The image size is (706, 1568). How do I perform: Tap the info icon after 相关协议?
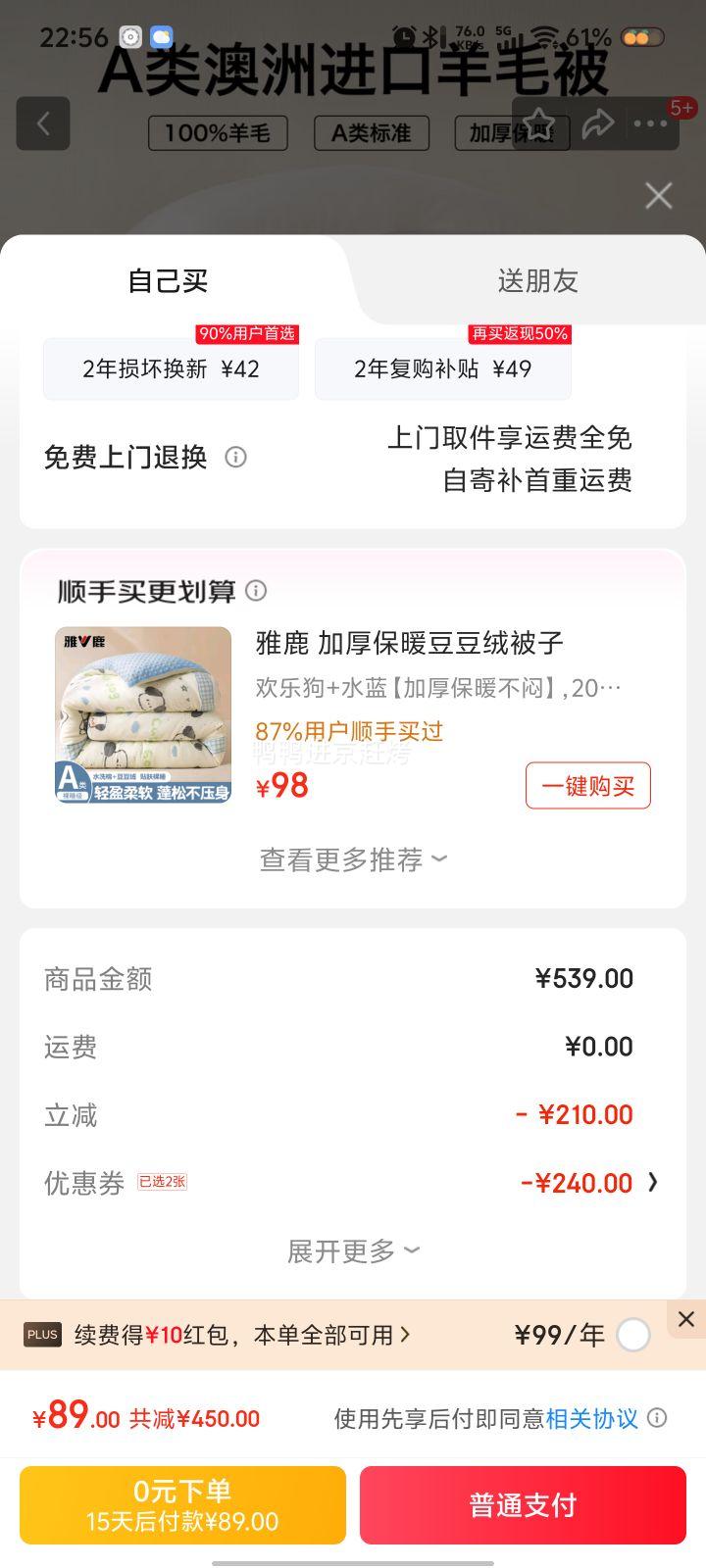pyautogui.click(x=658, y=1418)
